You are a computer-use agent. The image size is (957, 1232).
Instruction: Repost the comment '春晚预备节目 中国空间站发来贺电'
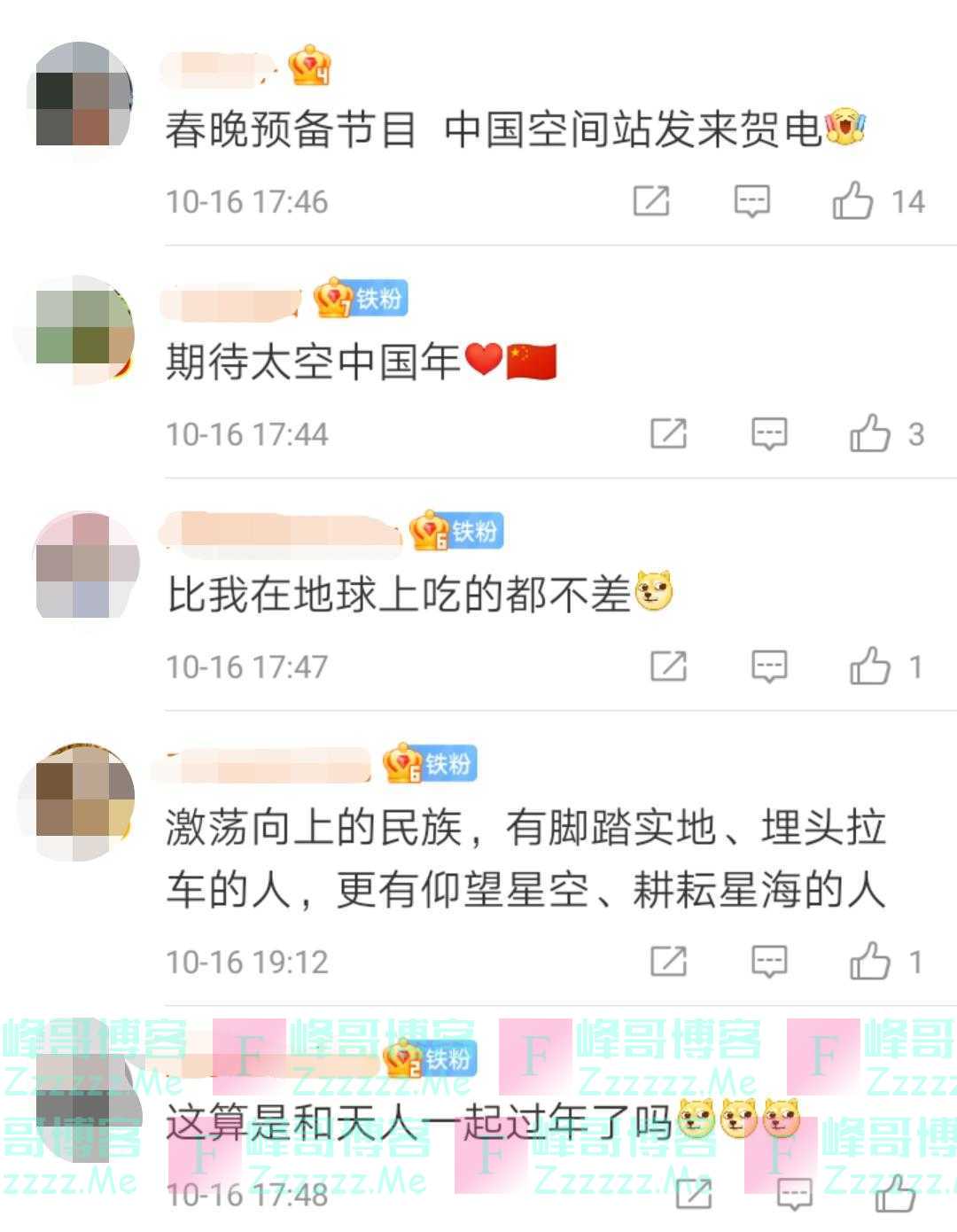651,201
